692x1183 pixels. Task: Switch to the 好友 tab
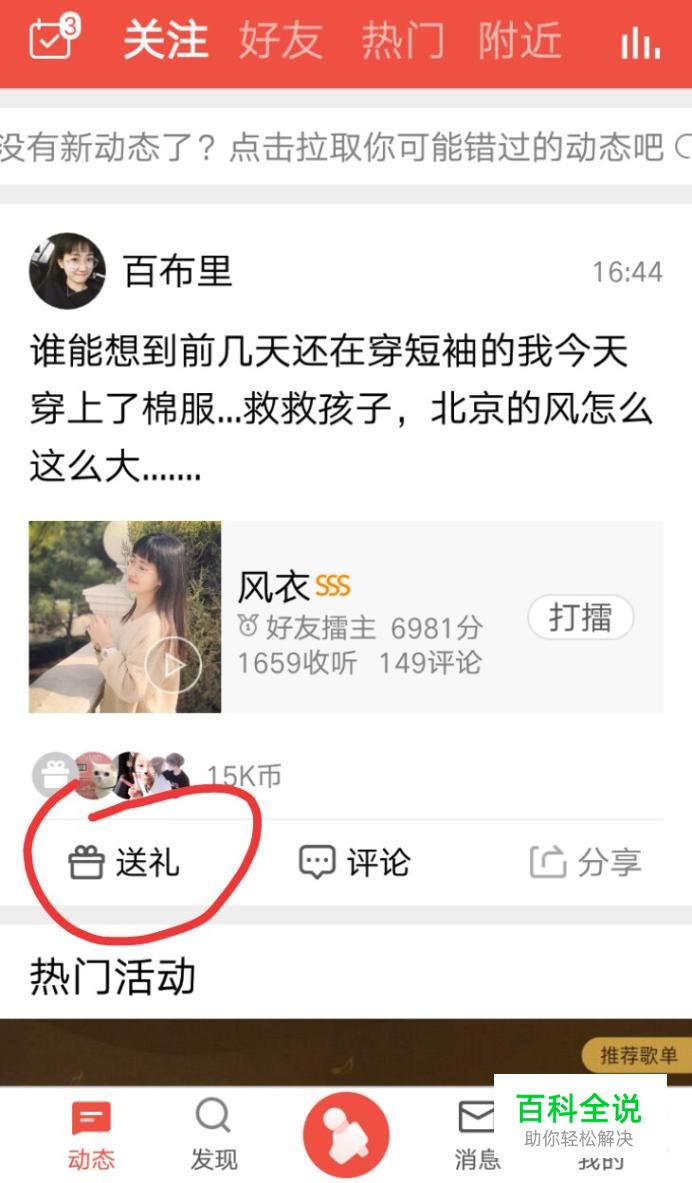coord(280,42)
